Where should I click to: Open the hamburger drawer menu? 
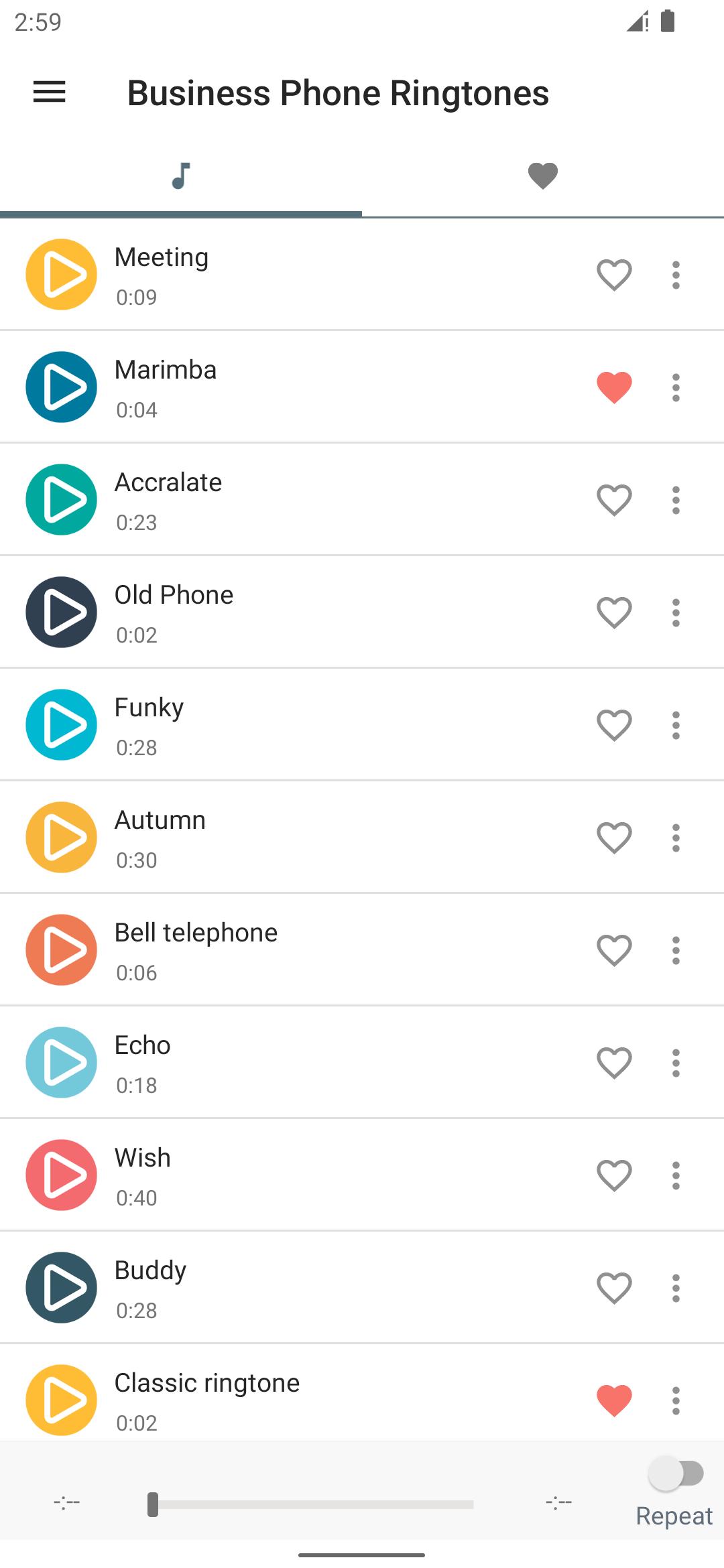click(x=50, y=92)
